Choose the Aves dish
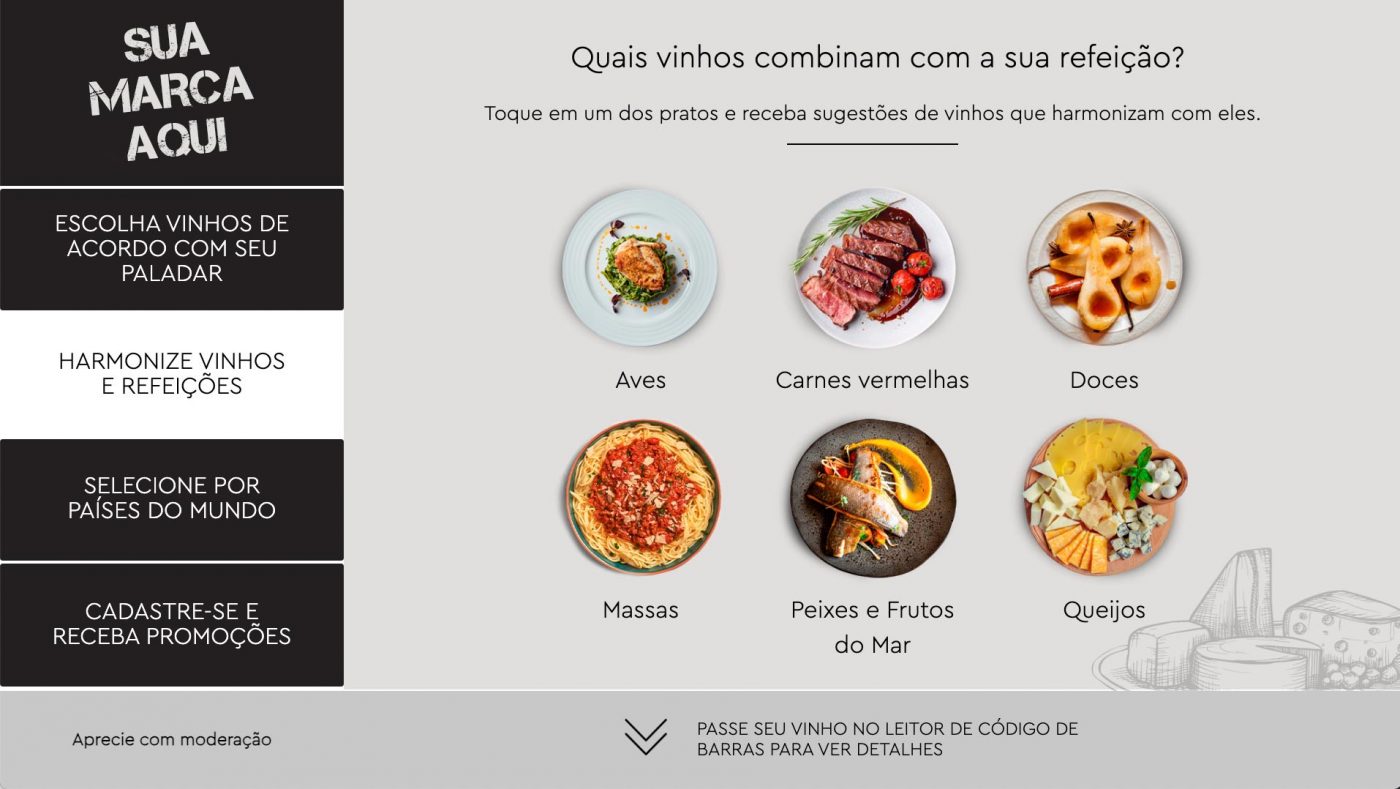 coord(640,267)
